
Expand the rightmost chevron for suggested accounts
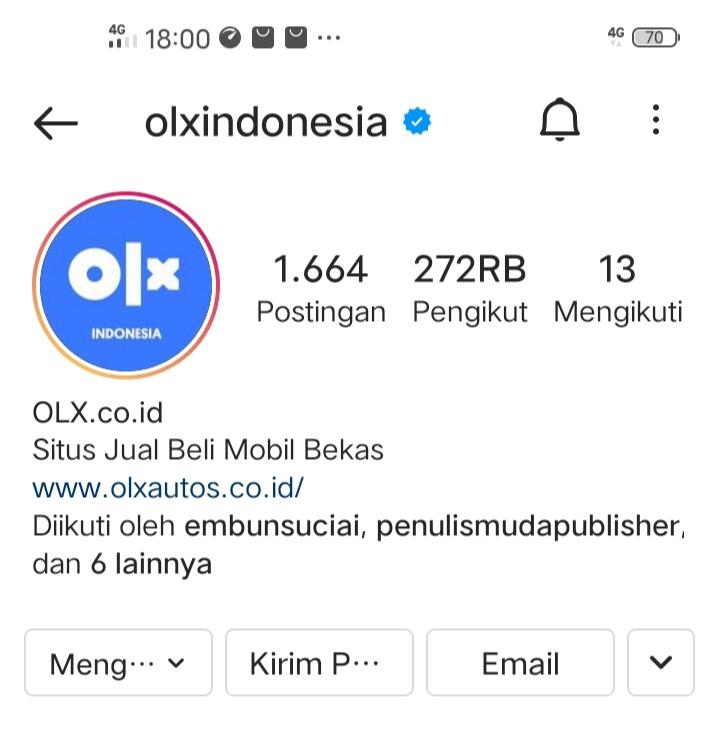pyautogui.click(x=661, y=662)
